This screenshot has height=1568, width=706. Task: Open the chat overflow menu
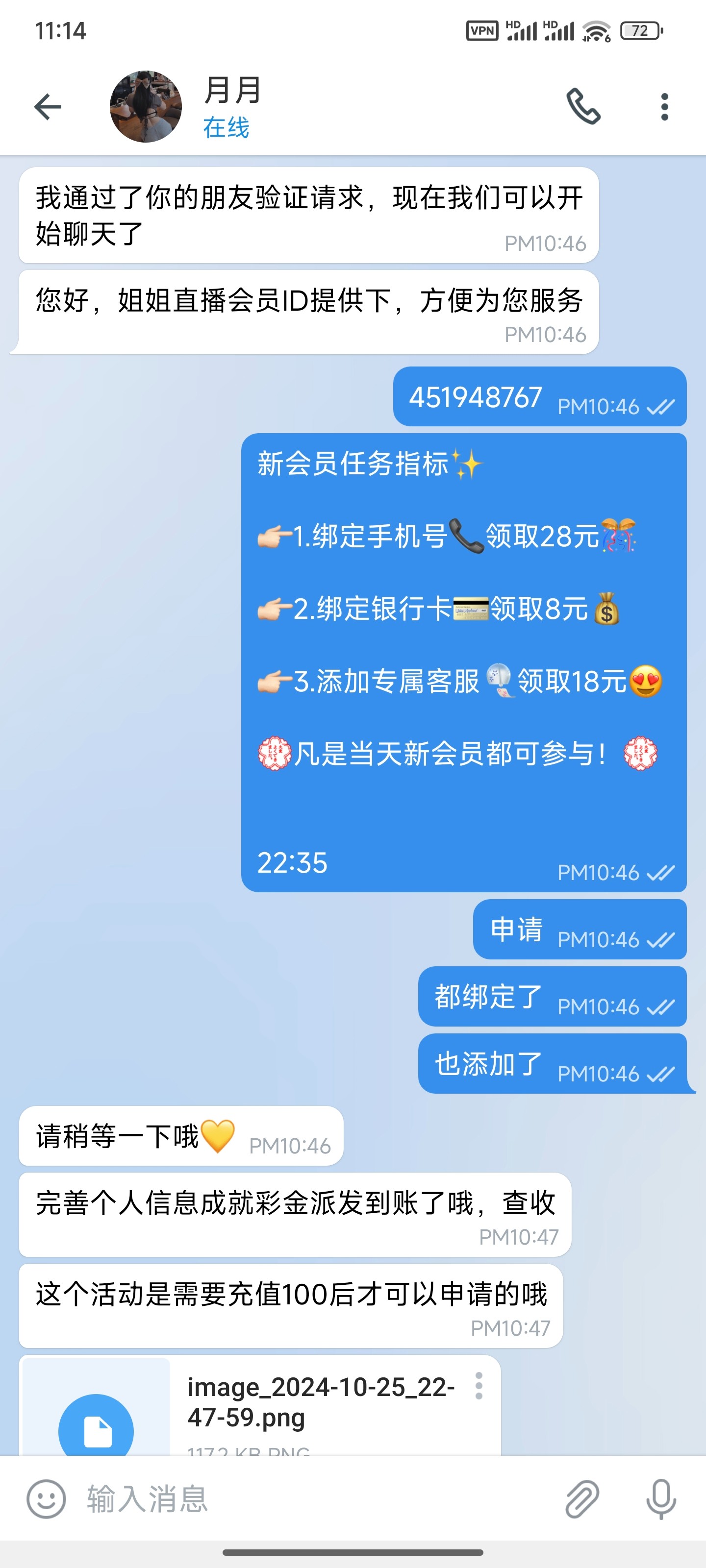coord(664,107)
